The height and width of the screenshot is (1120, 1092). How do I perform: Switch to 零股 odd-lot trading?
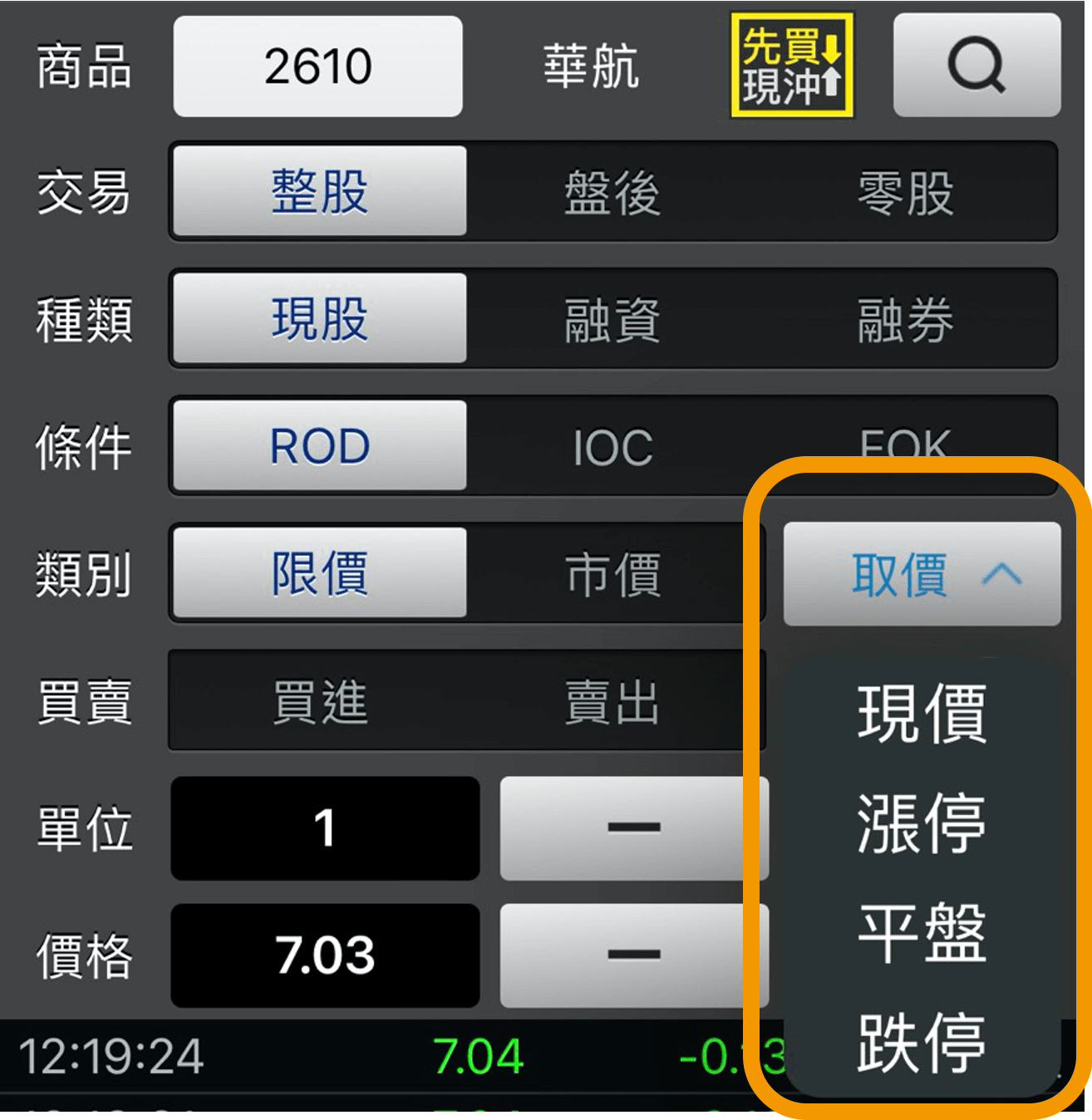905,192
